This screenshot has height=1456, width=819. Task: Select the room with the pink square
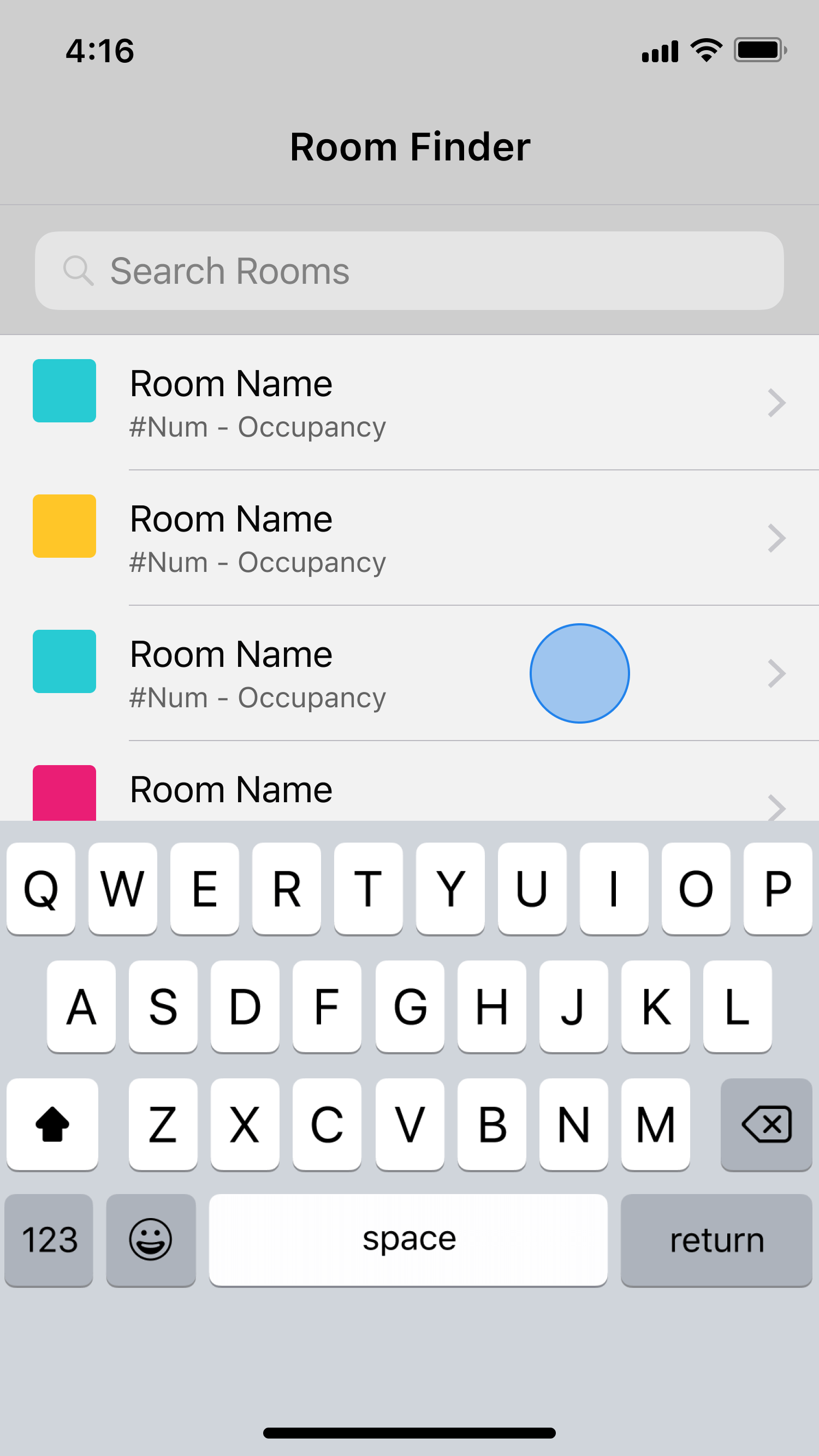pyautogui.click(x=410, y=792)
